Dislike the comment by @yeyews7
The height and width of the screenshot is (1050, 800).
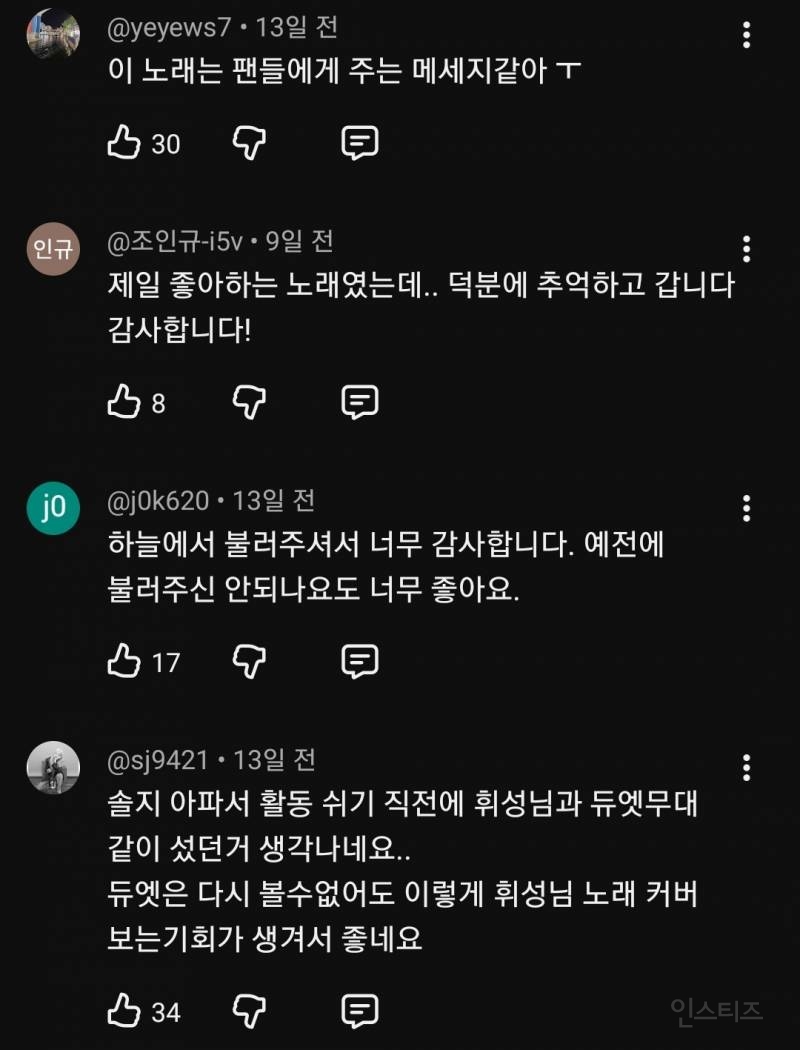pyautogui.click(x=247, y=144)
